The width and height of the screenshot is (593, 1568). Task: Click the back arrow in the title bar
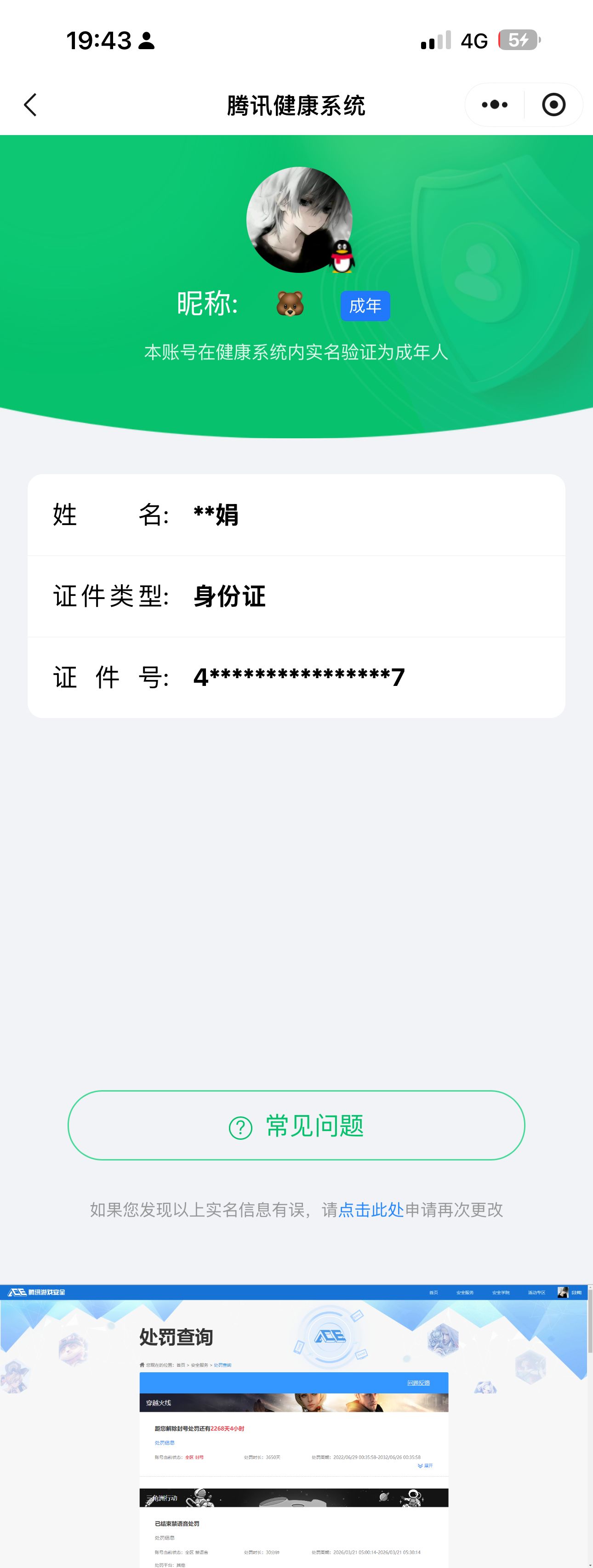coord(29,105)
